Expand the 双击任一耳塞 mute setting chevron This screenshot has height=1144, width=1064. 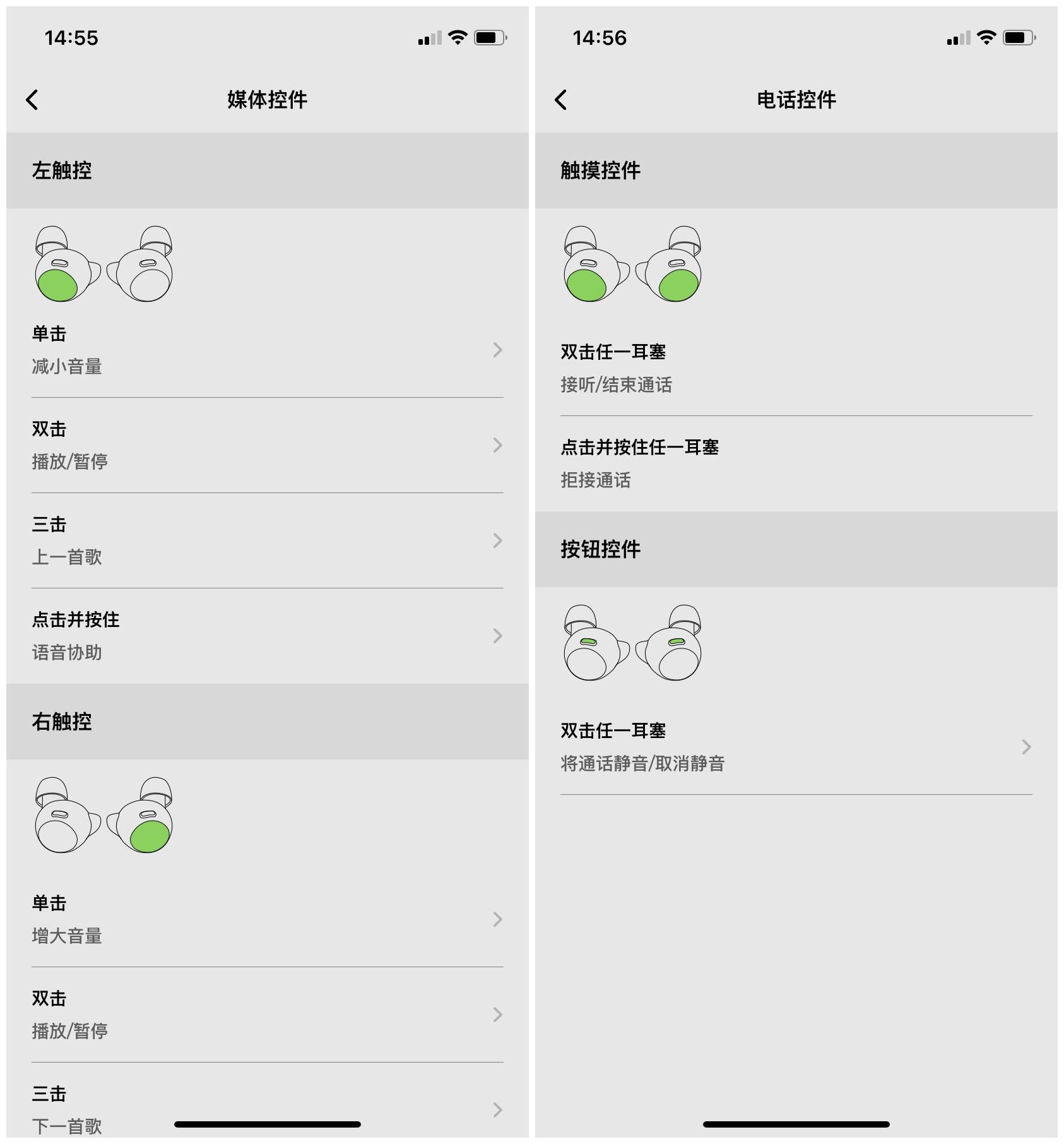pos(1026,746)
